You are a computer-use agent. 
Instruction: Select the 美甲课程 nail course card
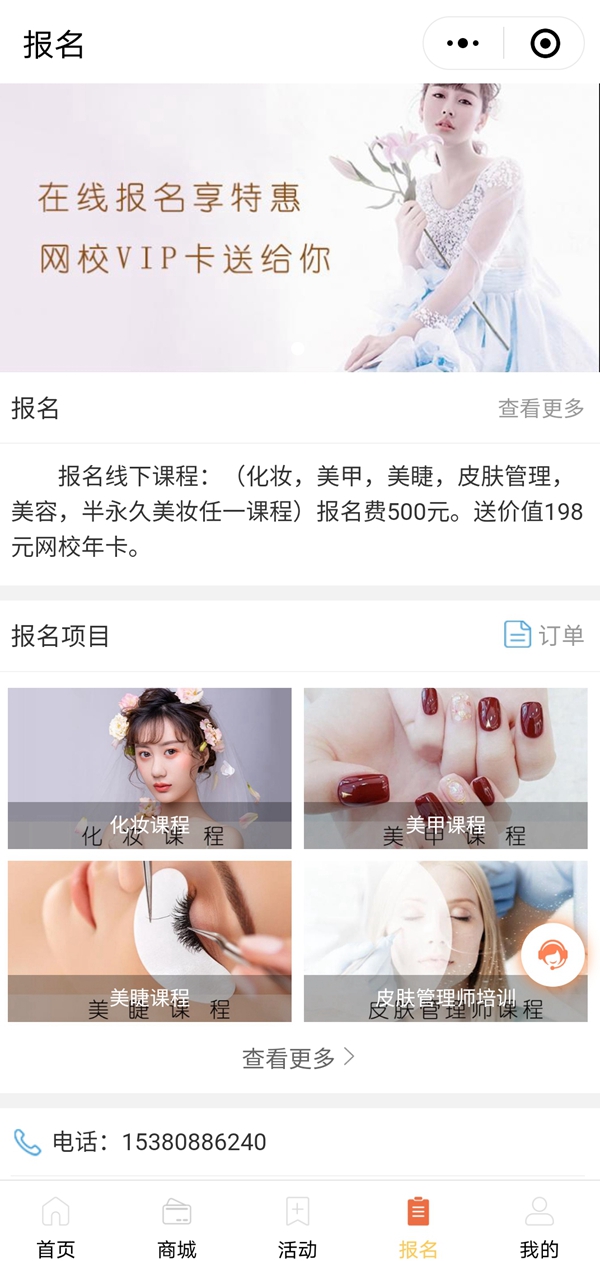[x=446, y=768]
